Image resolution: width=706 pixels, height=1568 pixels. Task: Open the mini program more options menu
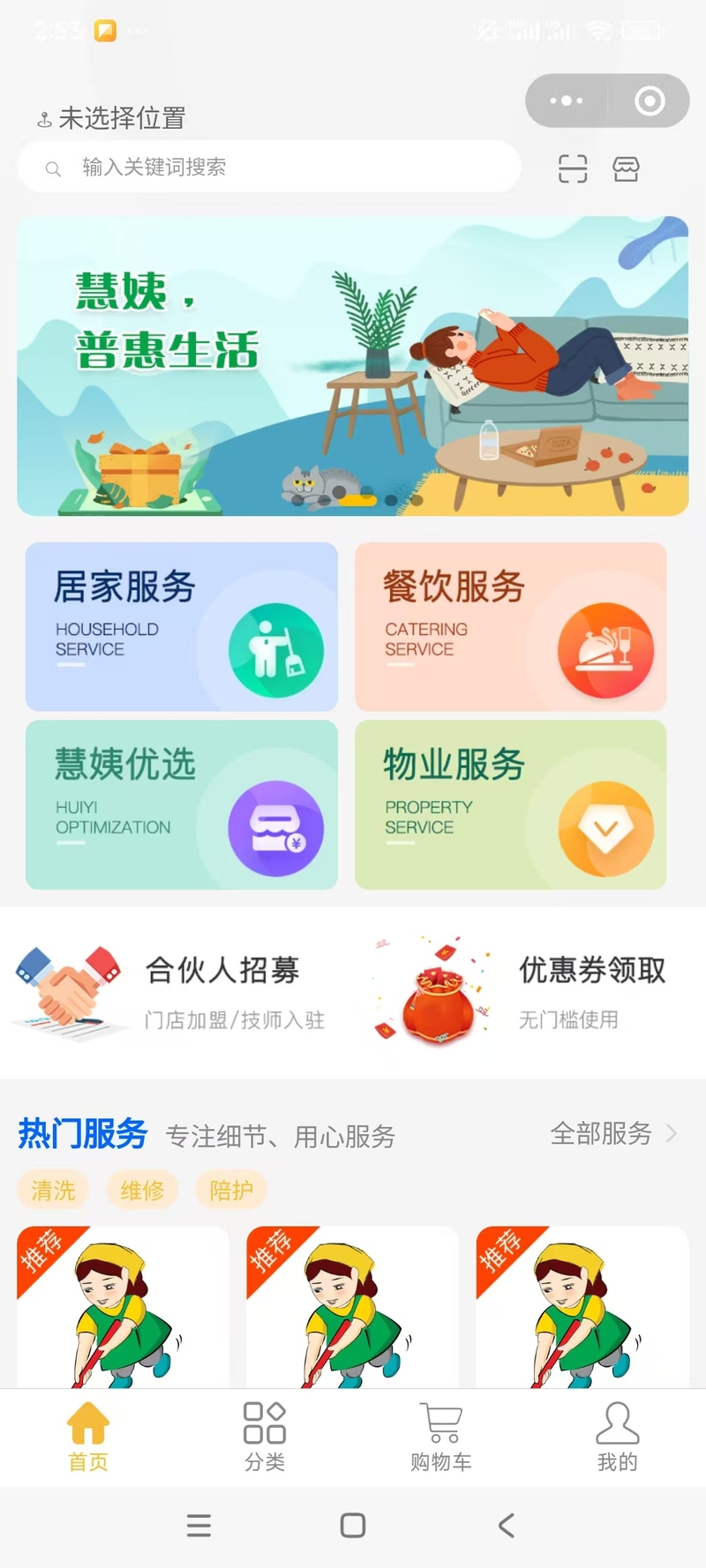click(566, 101)
